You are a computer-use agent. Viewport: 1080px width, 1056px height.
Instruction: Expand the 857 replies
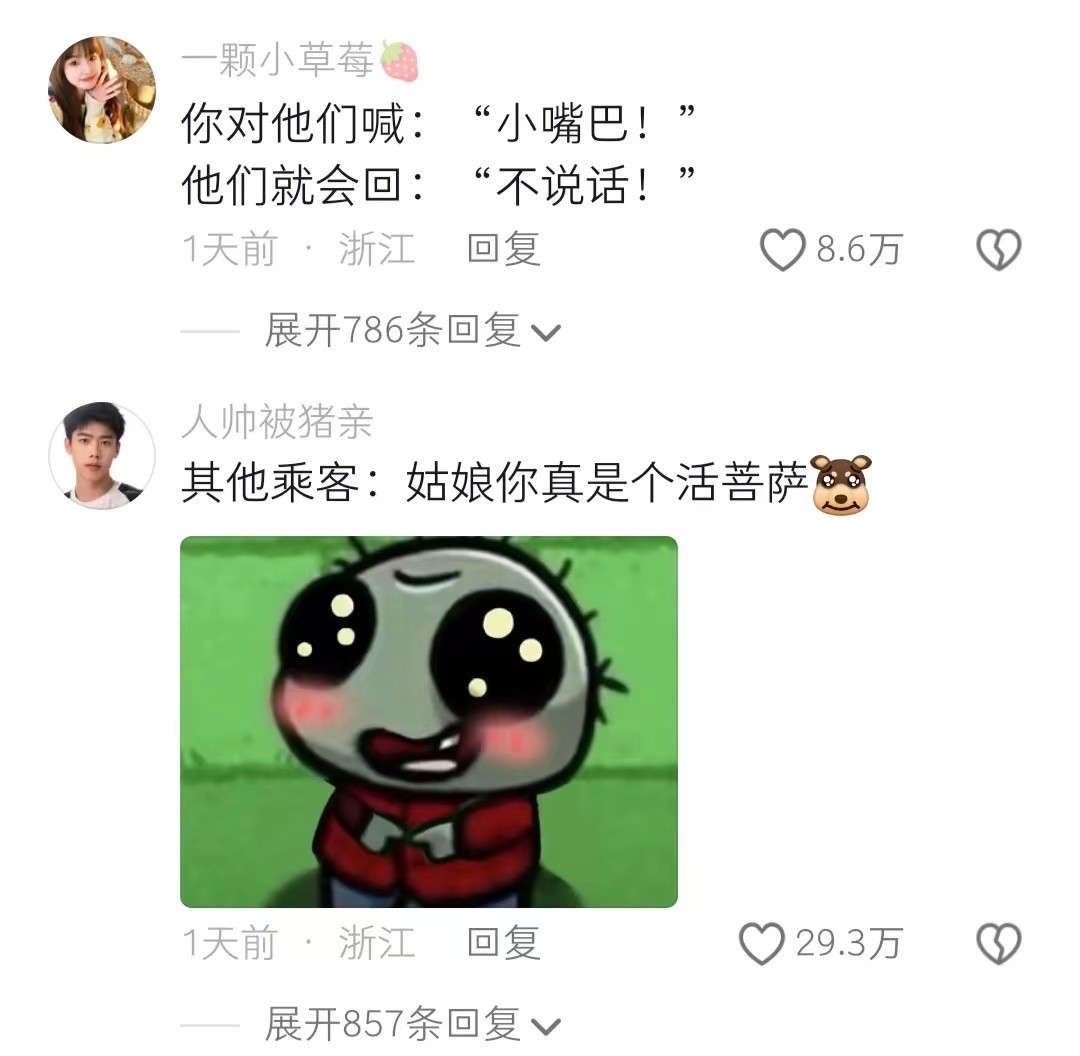click(412, 1024)
